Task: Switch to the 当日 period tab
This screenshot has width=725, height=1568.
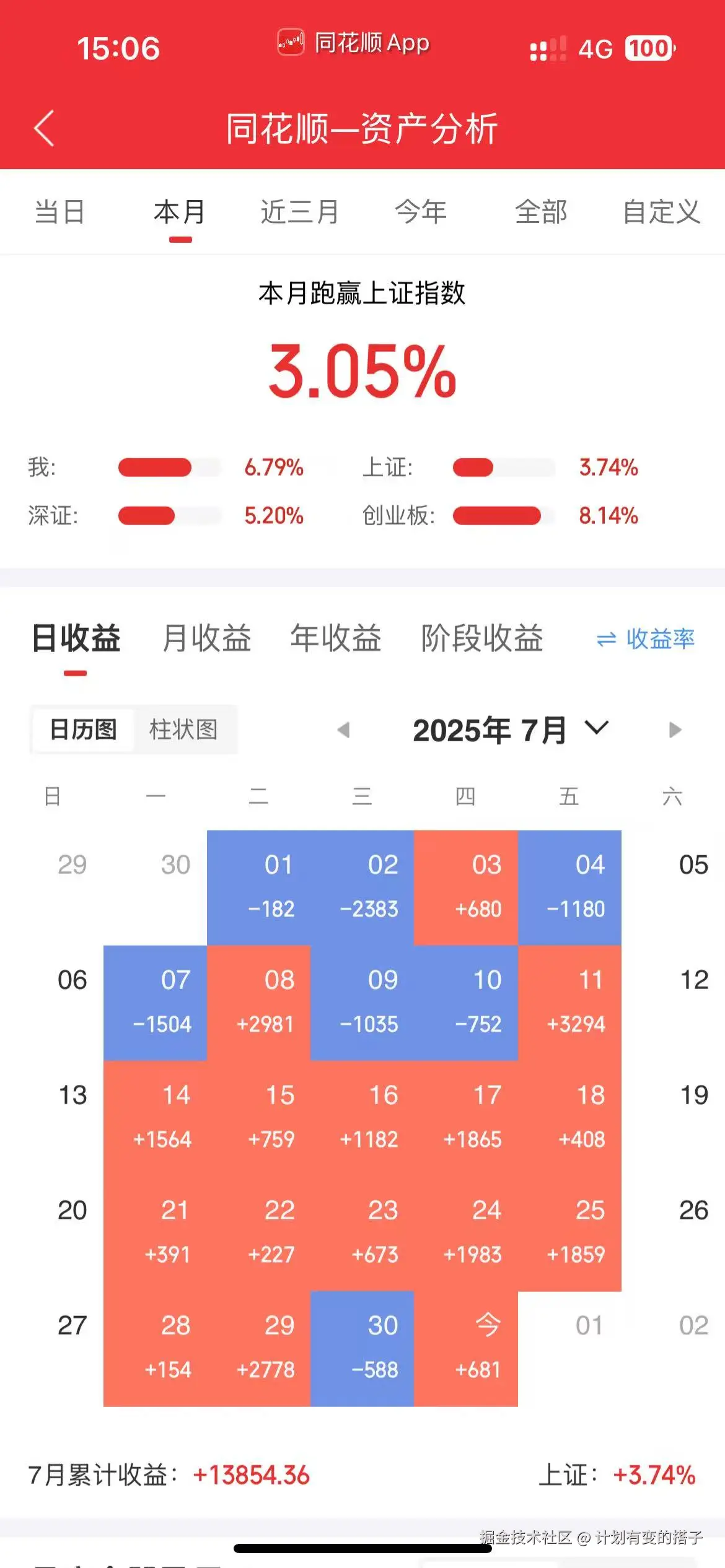Action: click(x=59, y=212)
